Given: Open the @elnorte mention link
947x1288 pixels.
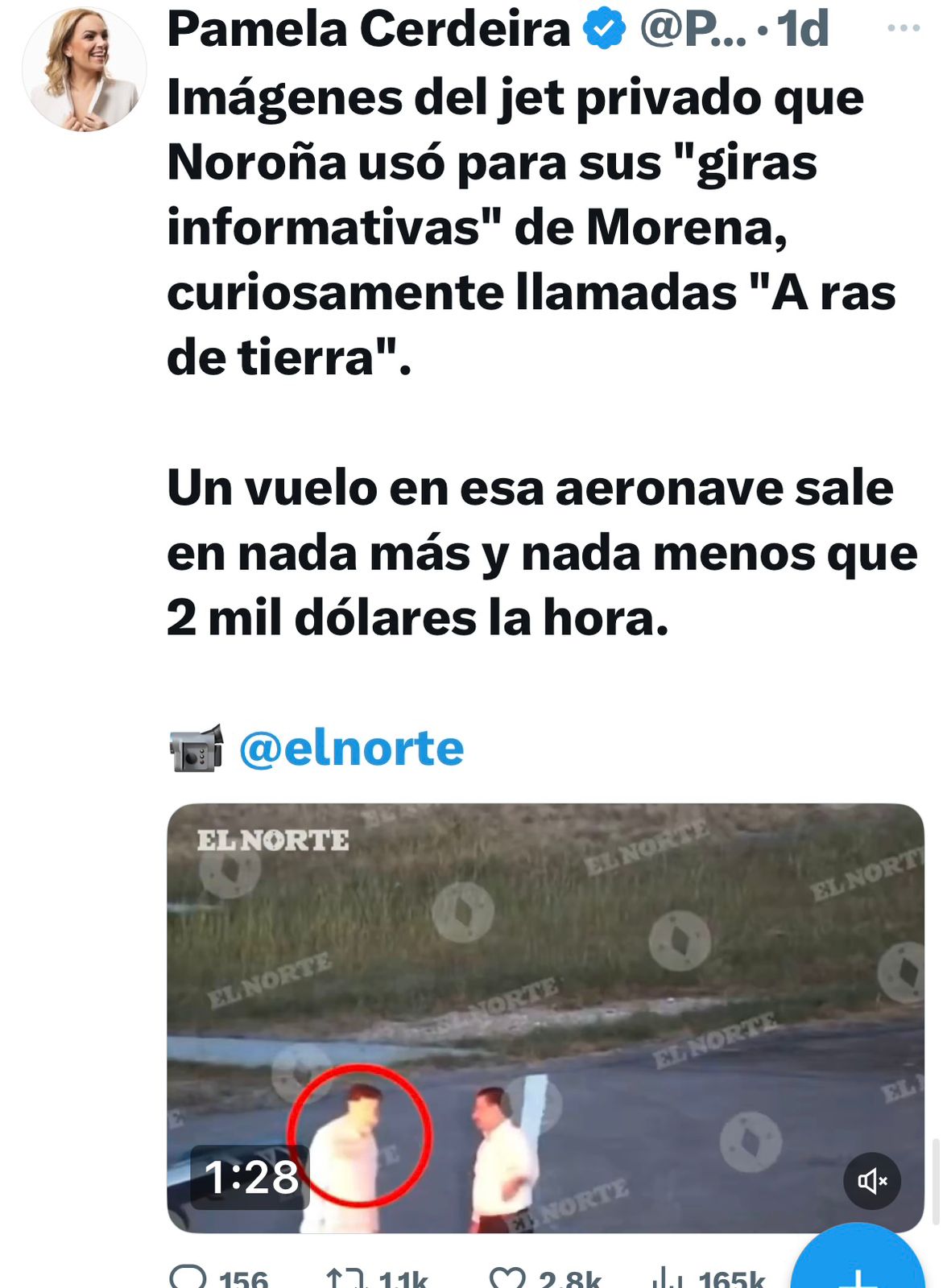Looking at the screenshot, I should coord(351,748).
